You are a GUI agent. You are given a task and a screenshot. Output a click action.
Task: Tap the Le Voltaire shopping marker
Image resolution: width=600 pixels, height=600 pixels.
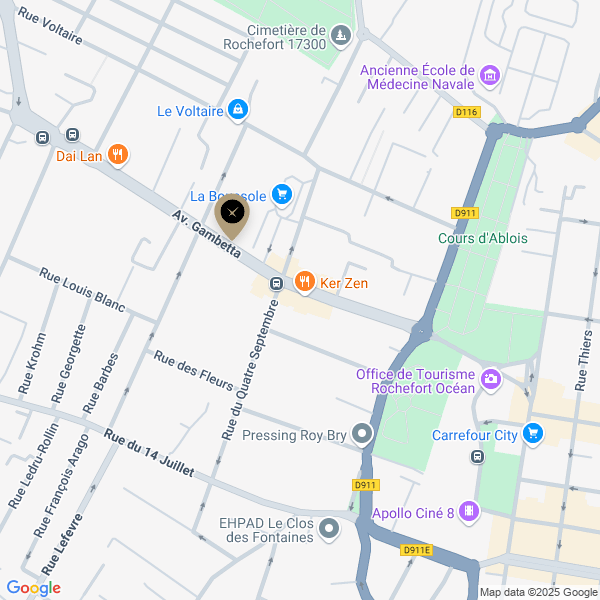tap(238, 110)
